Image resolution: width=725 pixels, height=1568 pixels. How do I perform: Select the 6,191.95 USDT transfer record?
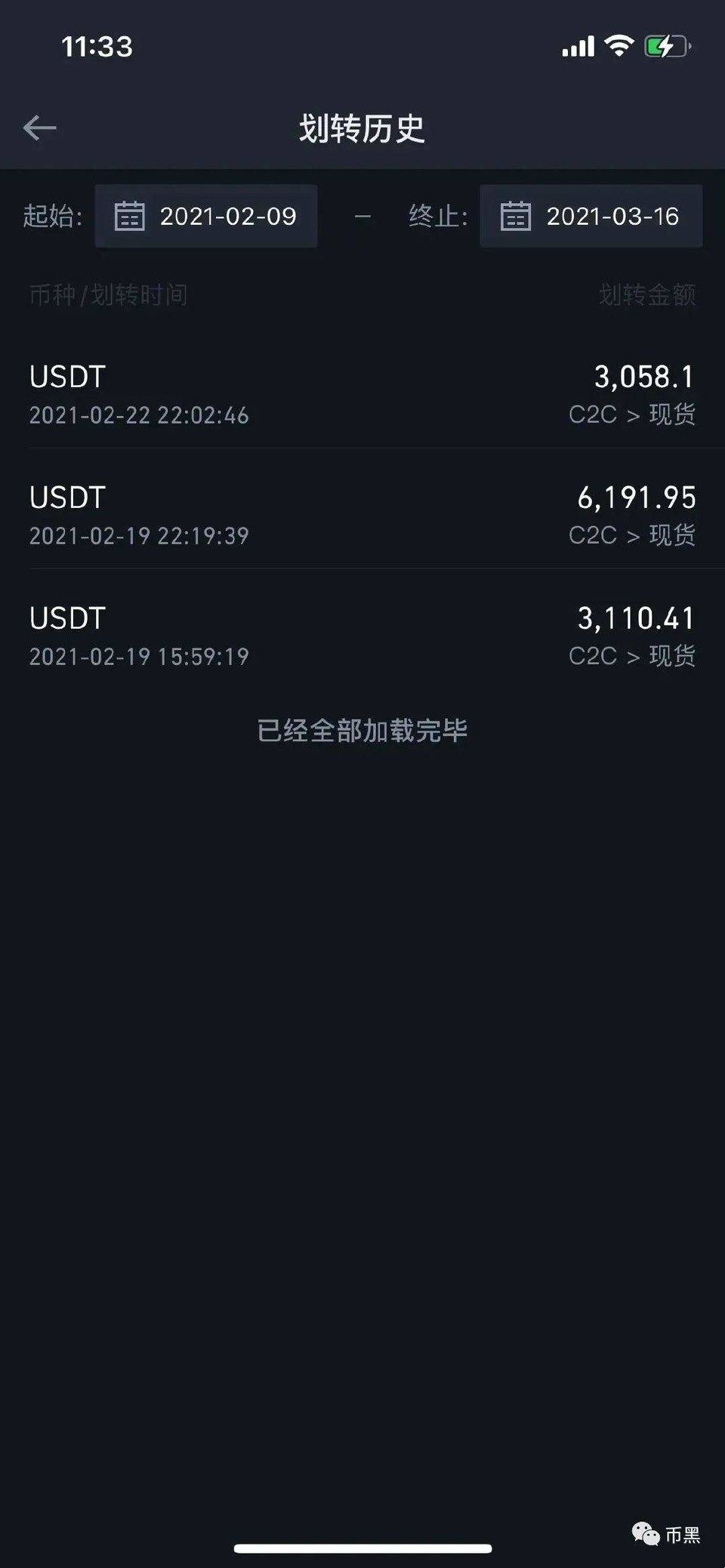coord(362,513)
